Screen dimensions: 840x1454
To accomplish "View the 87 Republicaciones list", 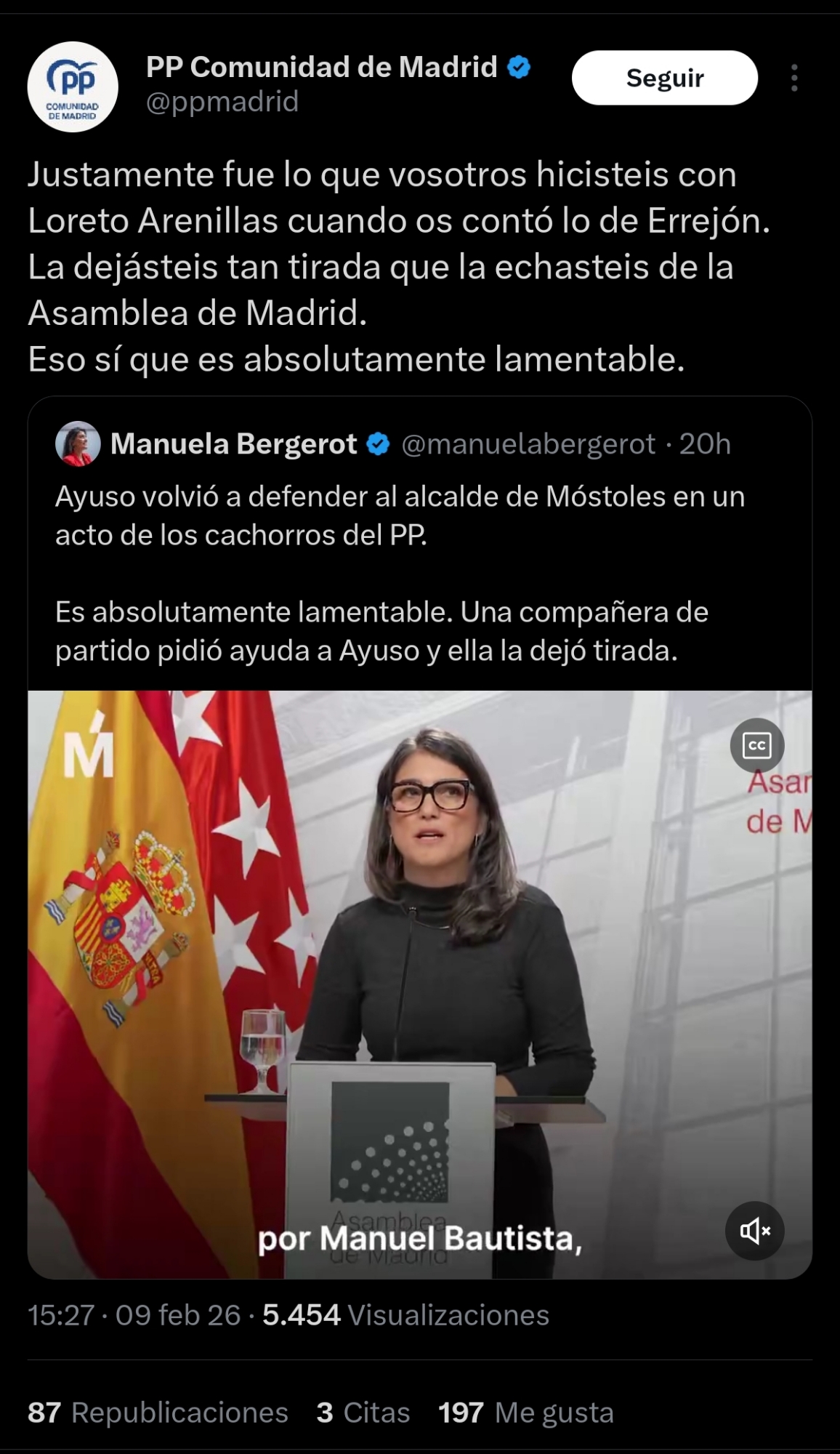I will [x=158, y=1413].
